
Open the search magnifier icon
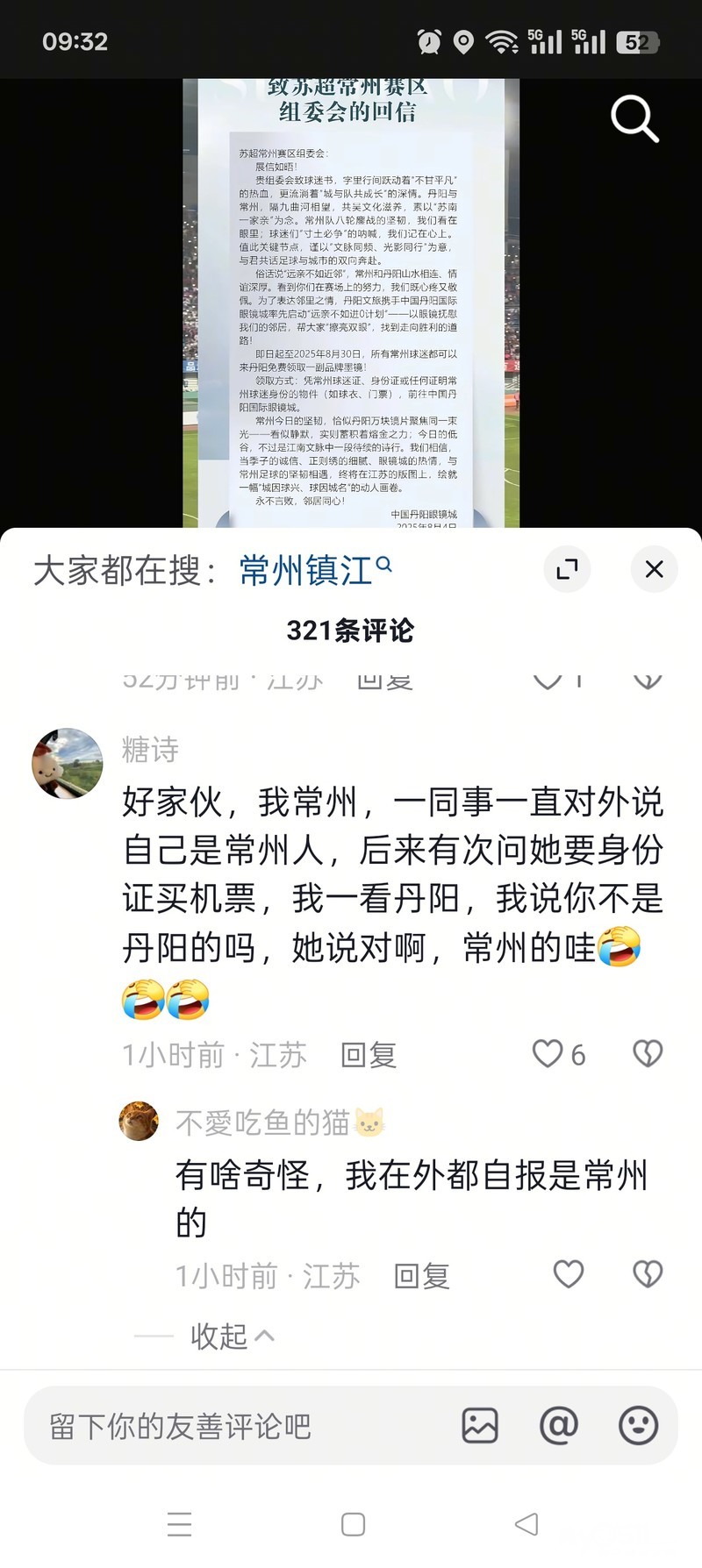pyautogui.click(x=634, y=118)
